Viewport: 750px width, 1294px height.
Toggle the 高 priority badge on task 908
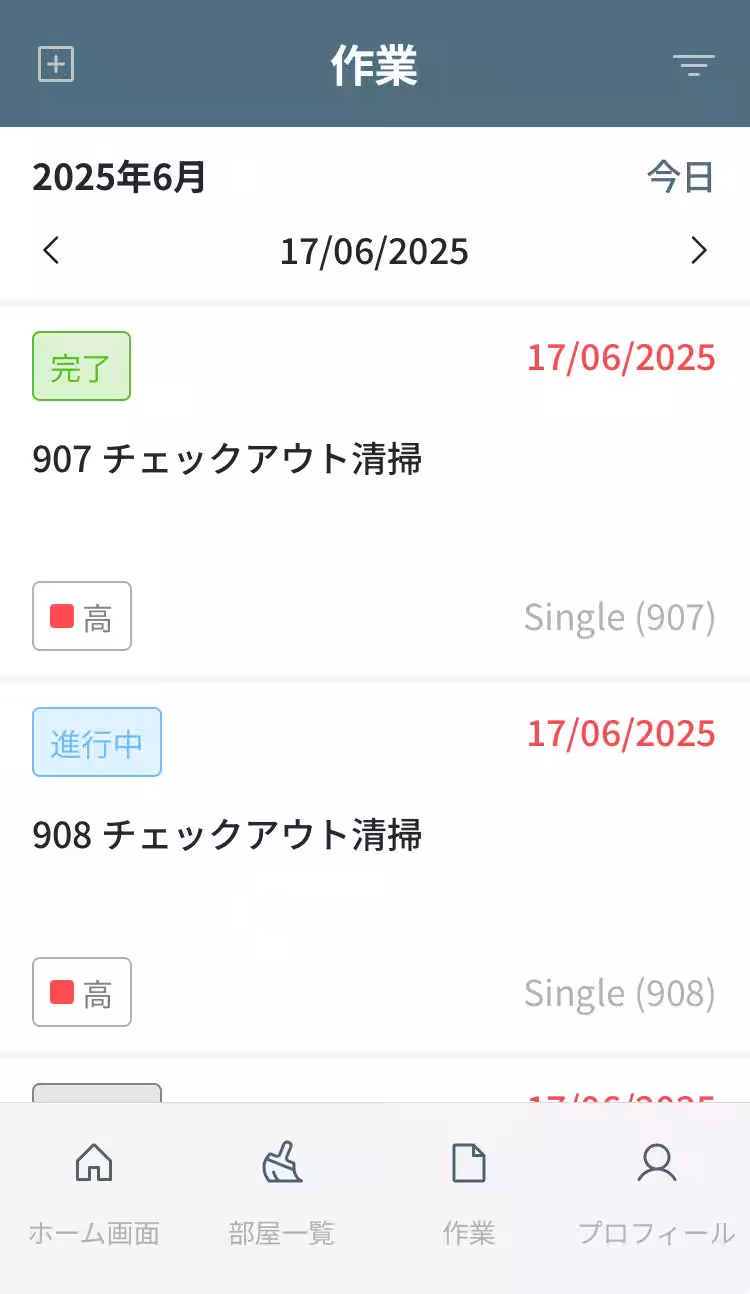click(x=81, y=992)
